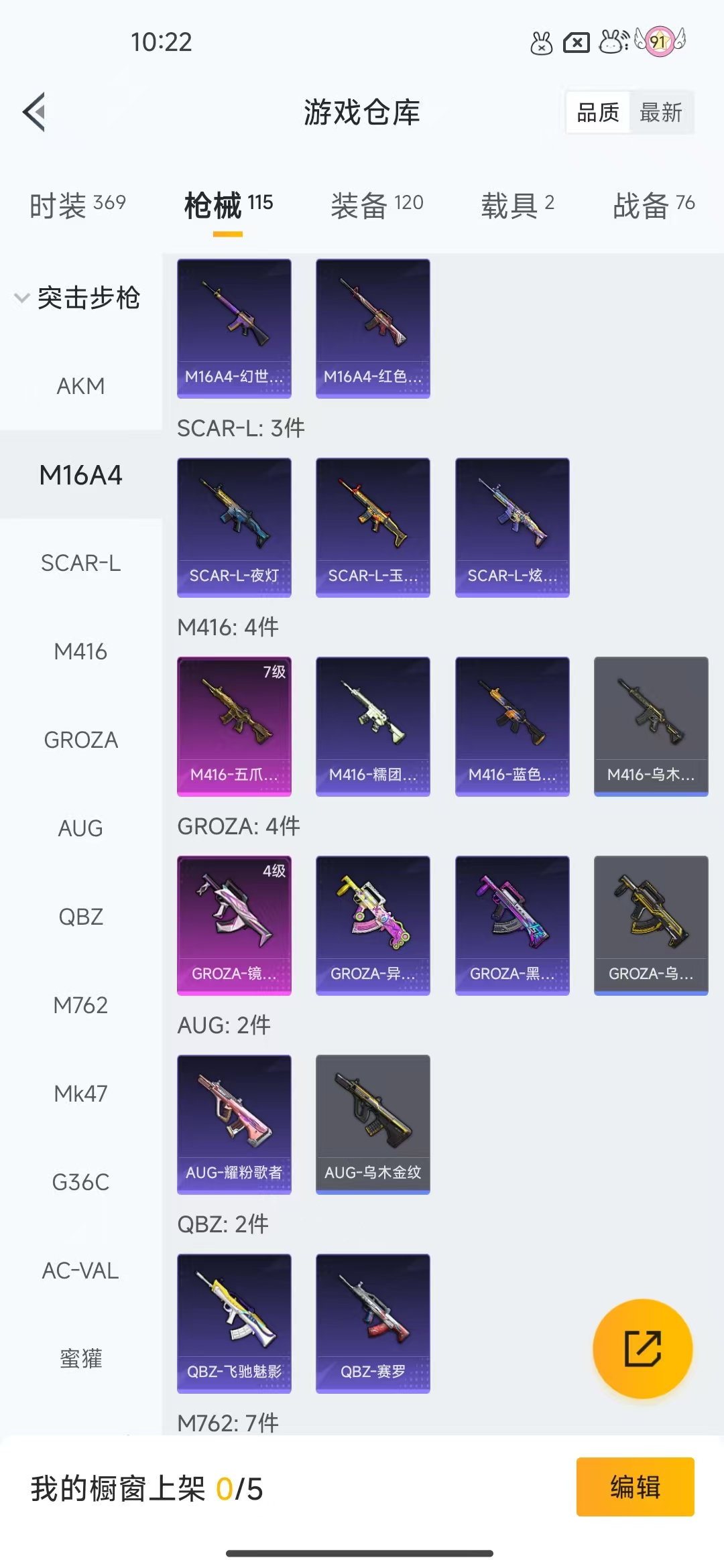Open the 载具 tab
The image size is (724, 1568).
(x=518, y=205)
